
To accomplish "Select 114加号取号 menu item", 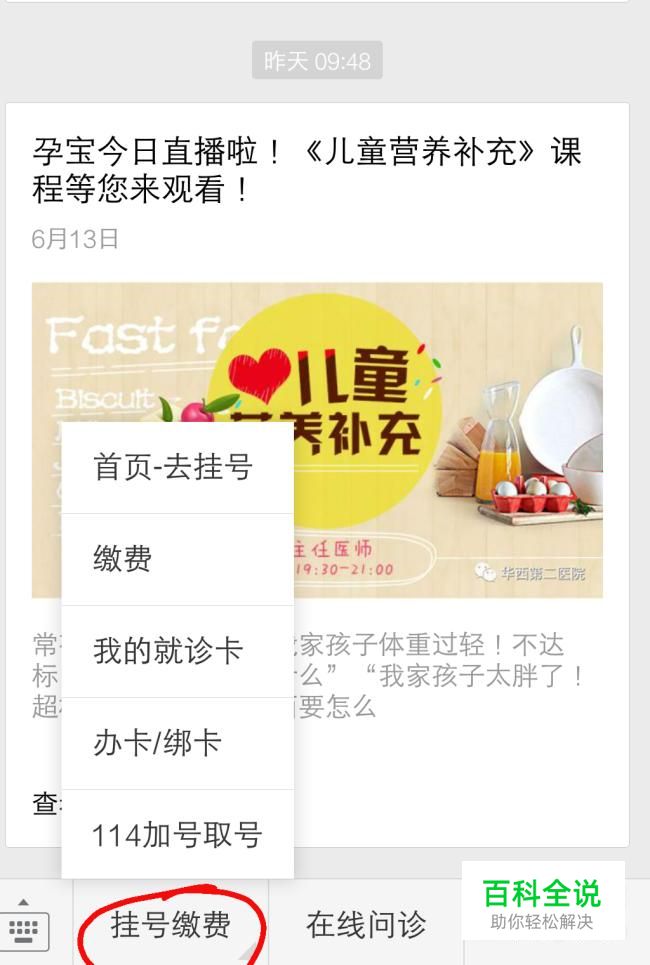I will click(176, 835).
